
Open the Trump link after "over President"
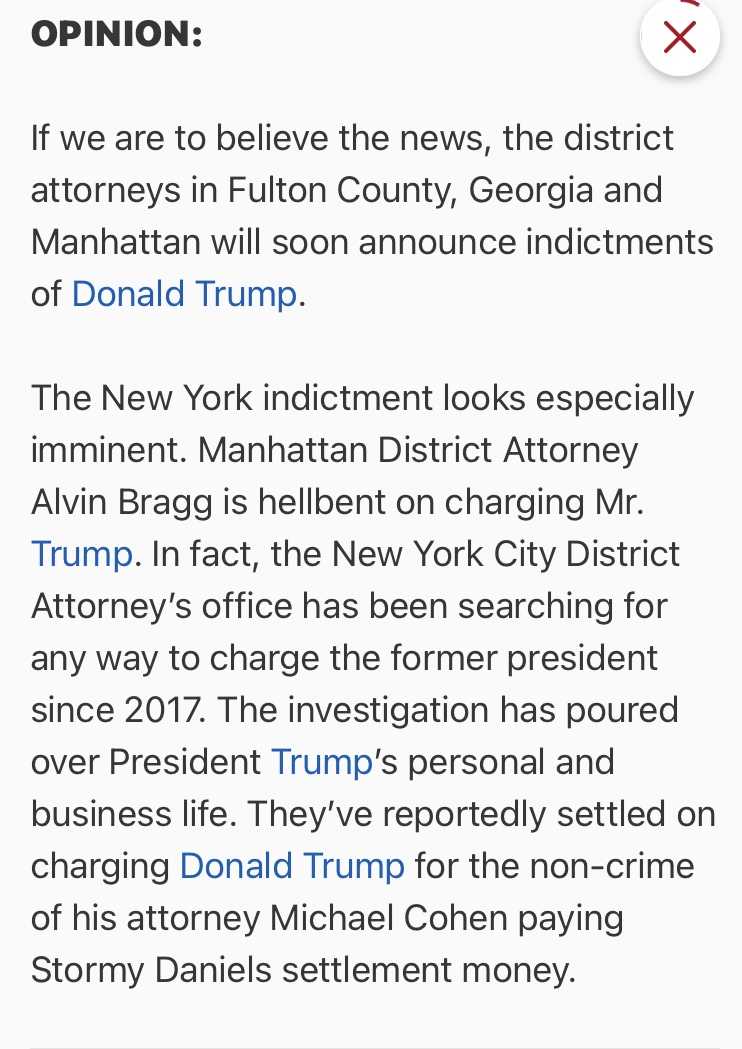322,762
